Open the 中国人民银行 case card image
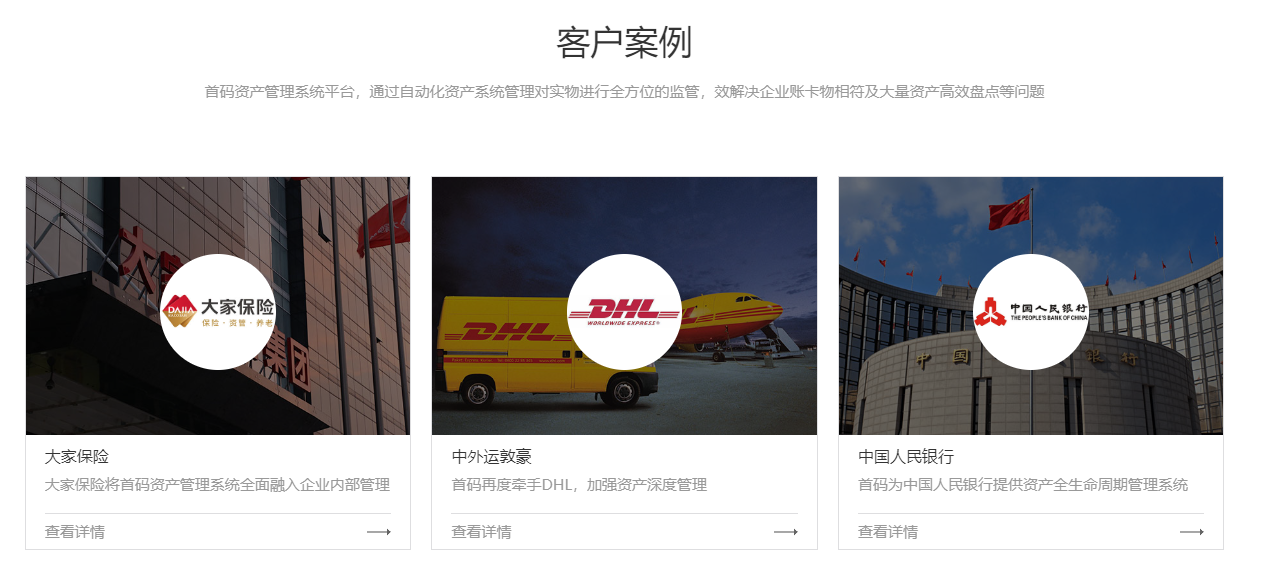 (1030, 306)
